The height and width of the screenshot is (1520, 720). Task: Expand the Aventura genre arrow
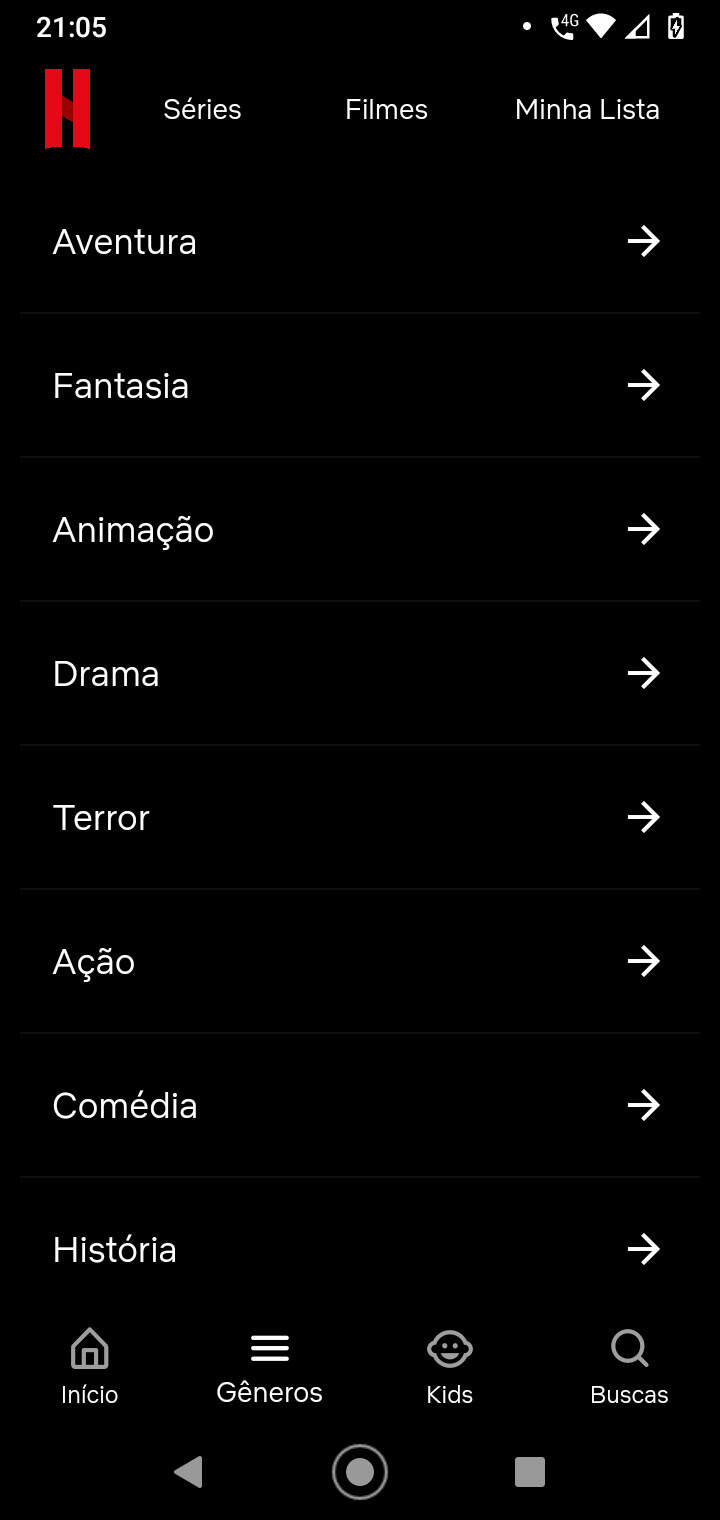(x=645, y=241)
